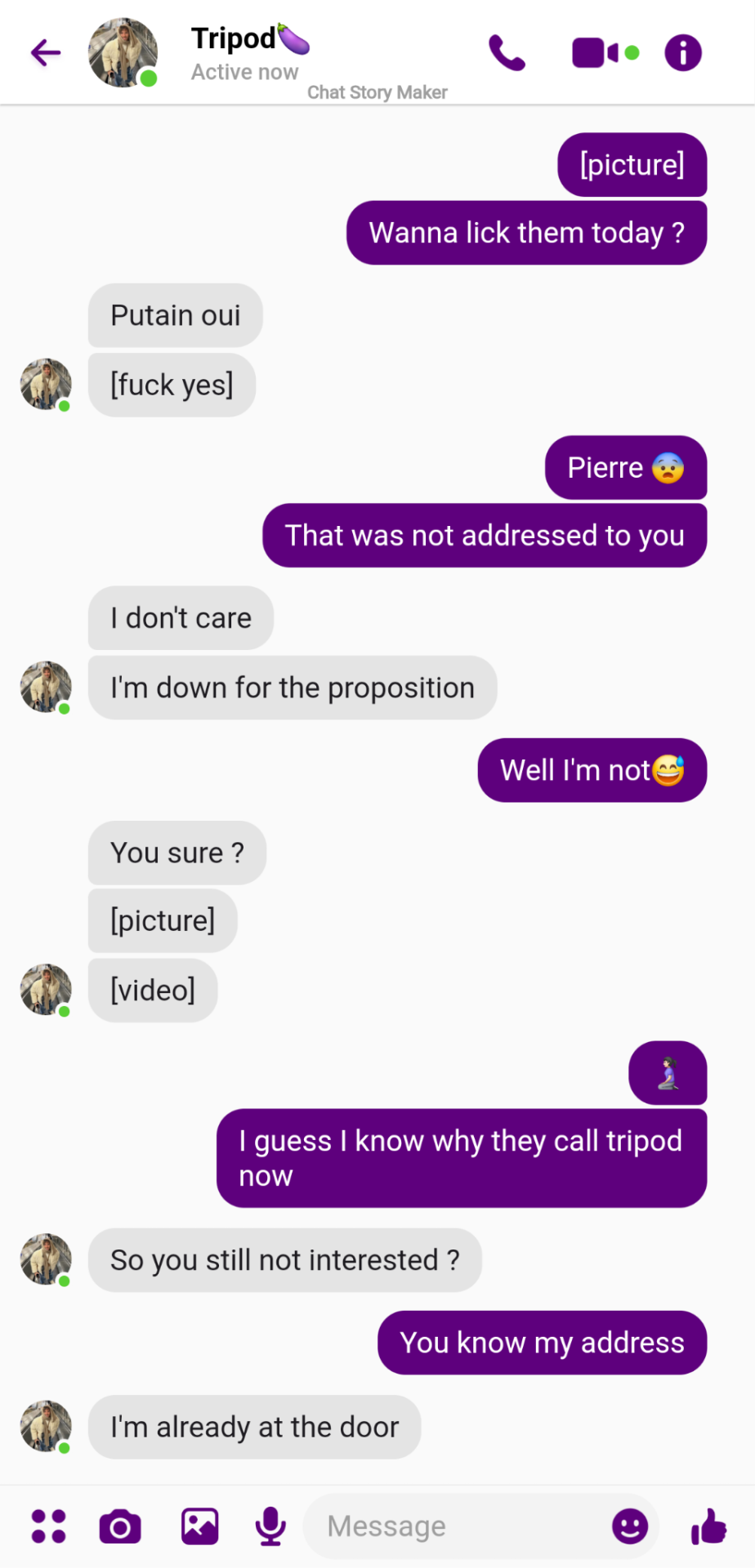Open the four-dot more options menu
Image resolution: width=755 pixels, height=1568 pixels.
48,1526
